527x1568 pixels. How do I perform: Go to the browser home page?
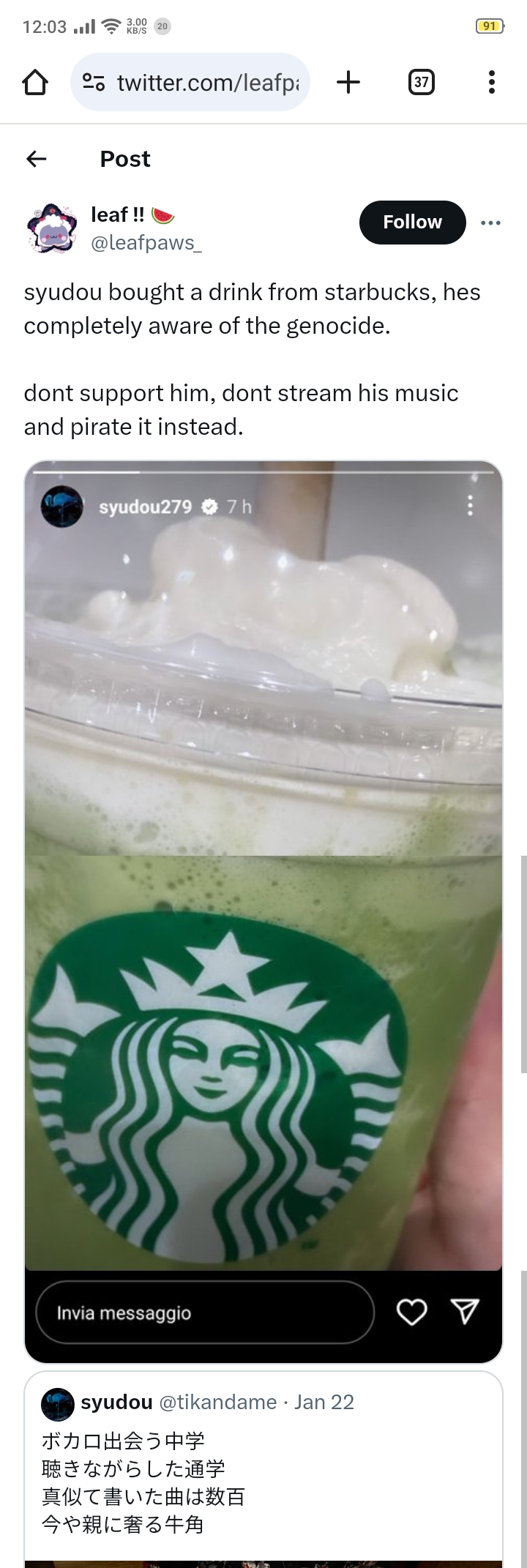pyautogui.click(x=35, y=83)
